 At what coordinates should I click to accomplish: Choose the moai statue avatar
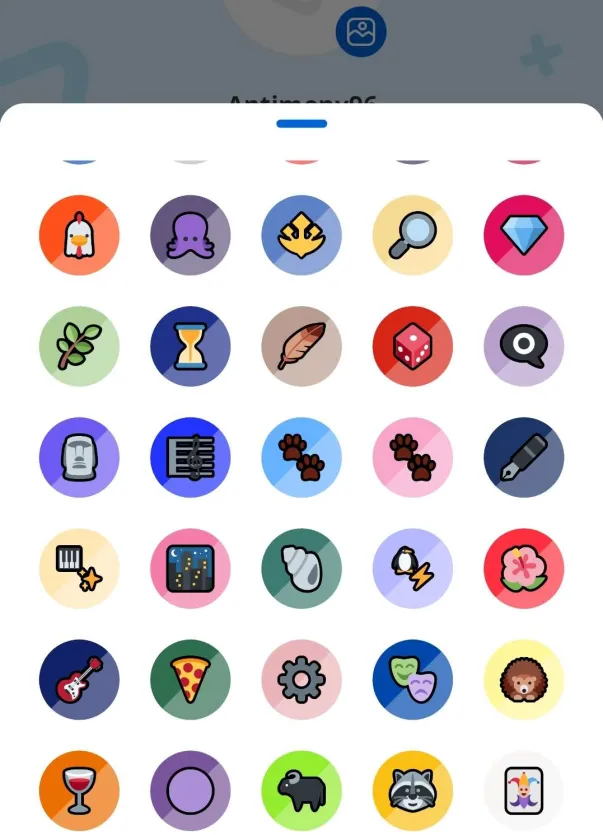(80, 457)
